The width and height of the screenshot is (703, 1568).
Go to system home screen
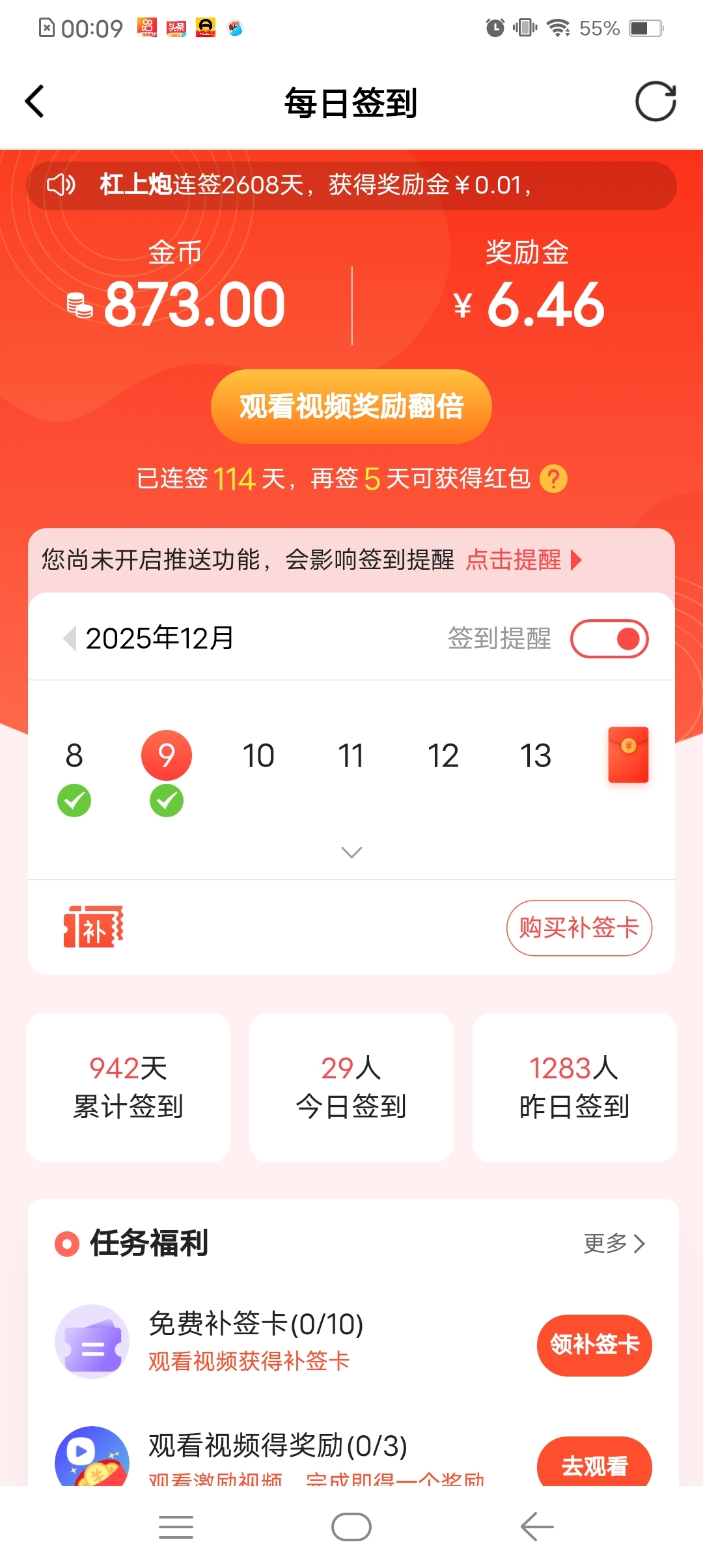click(x=351, y=1527)
